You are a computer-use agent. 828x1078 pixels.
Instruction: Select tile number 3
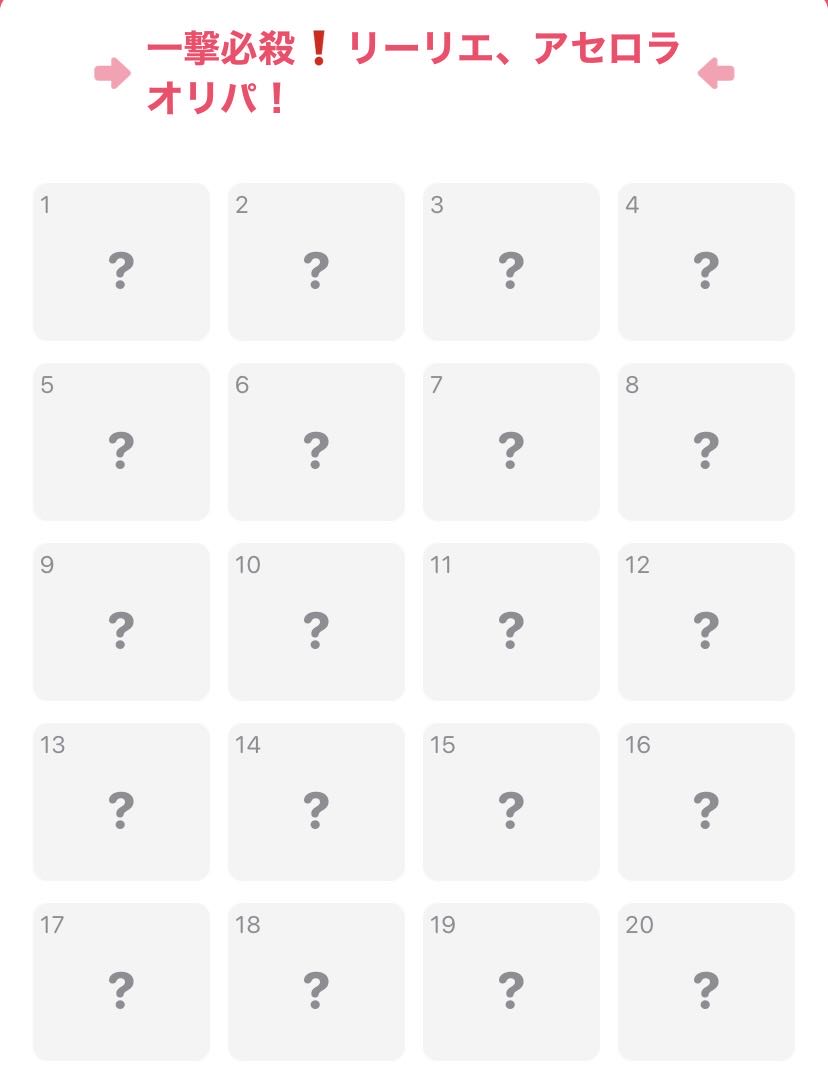click(511, 262)
